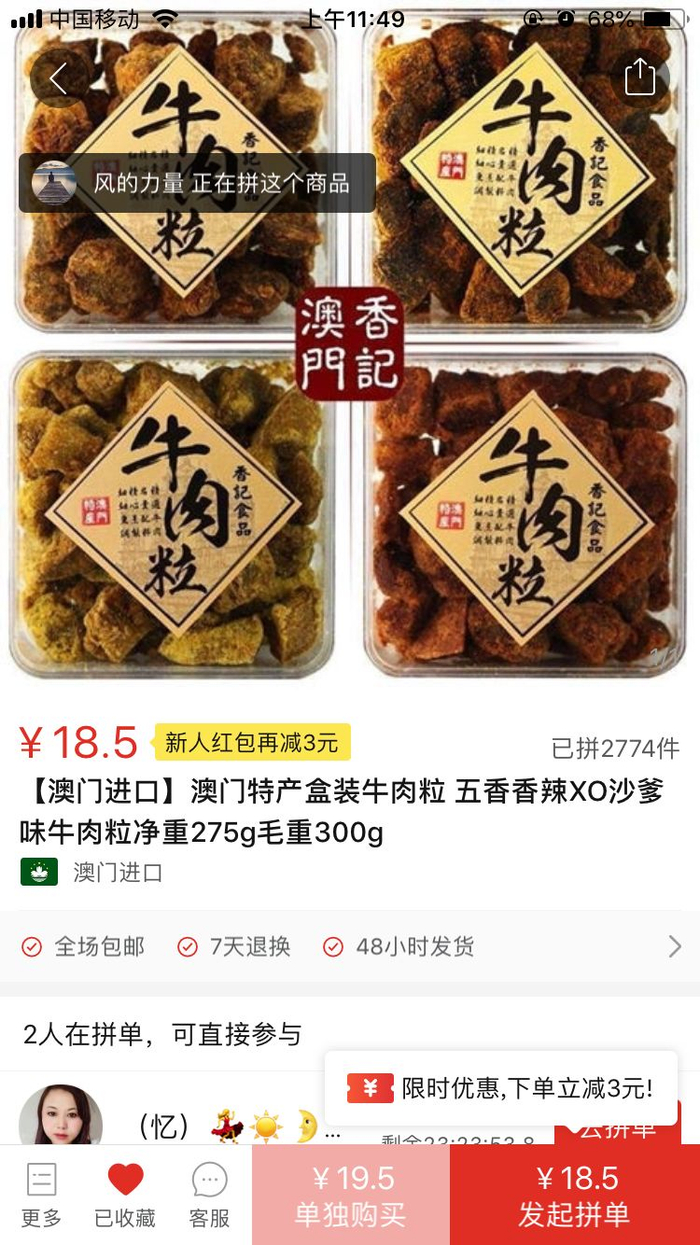Screen dimensions: 700x1245
Task: Share this beef cube product
Action: (x=640, y=77)
